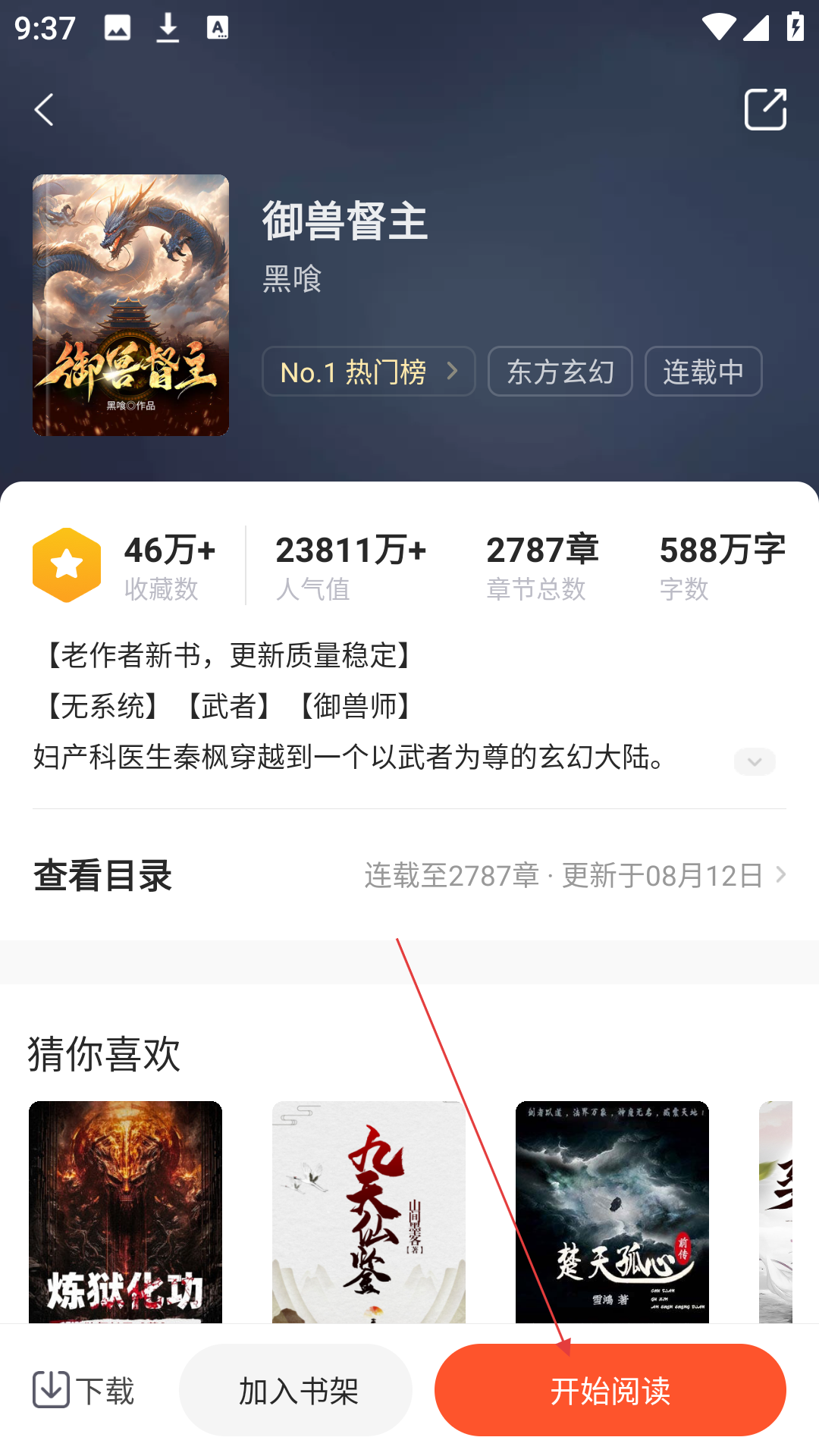The height and width of the screenshot is (1456, 819).
Task: Tap the 御兽督主 book cover
Action: pos(130,305)
